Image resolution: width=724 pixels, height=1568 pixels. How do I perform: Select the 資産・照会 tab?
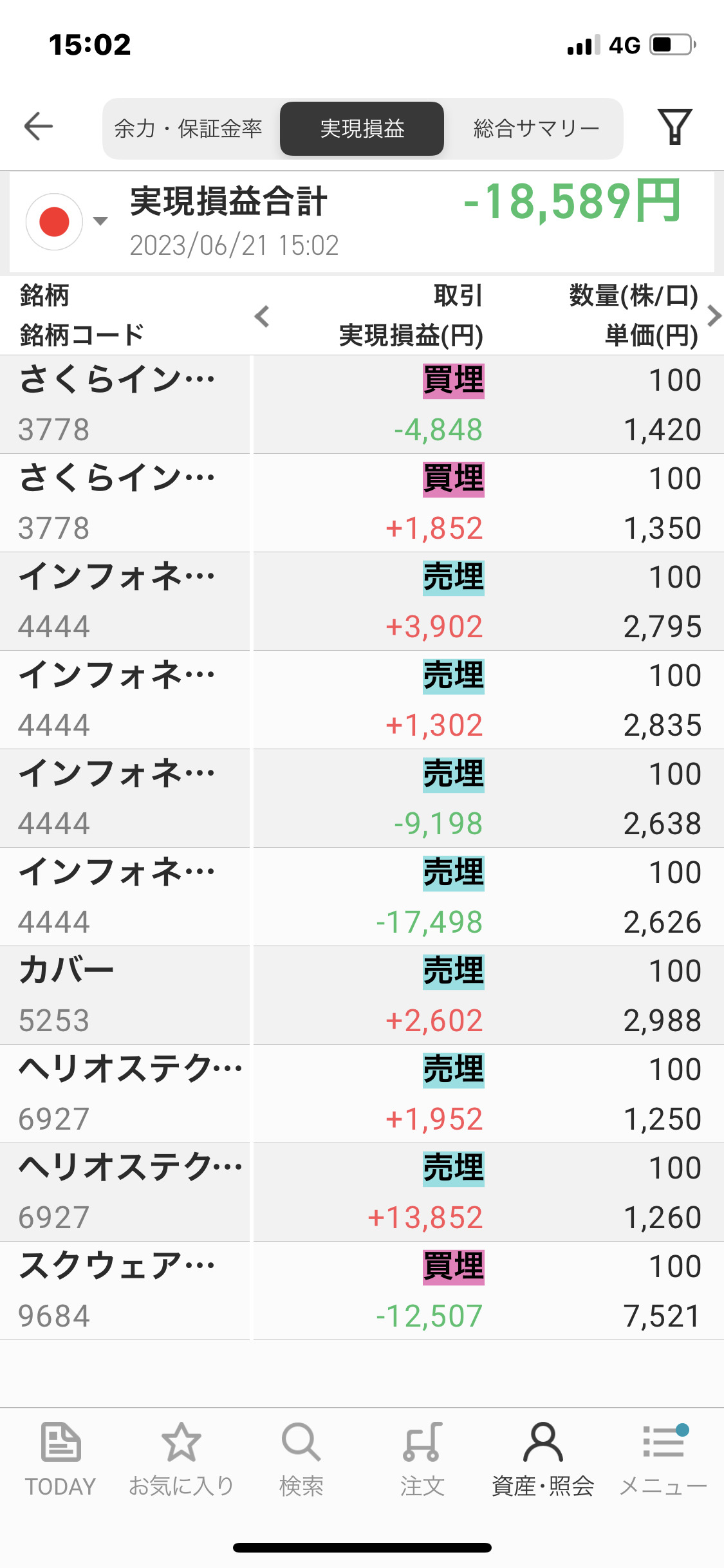click(543, 1460)
